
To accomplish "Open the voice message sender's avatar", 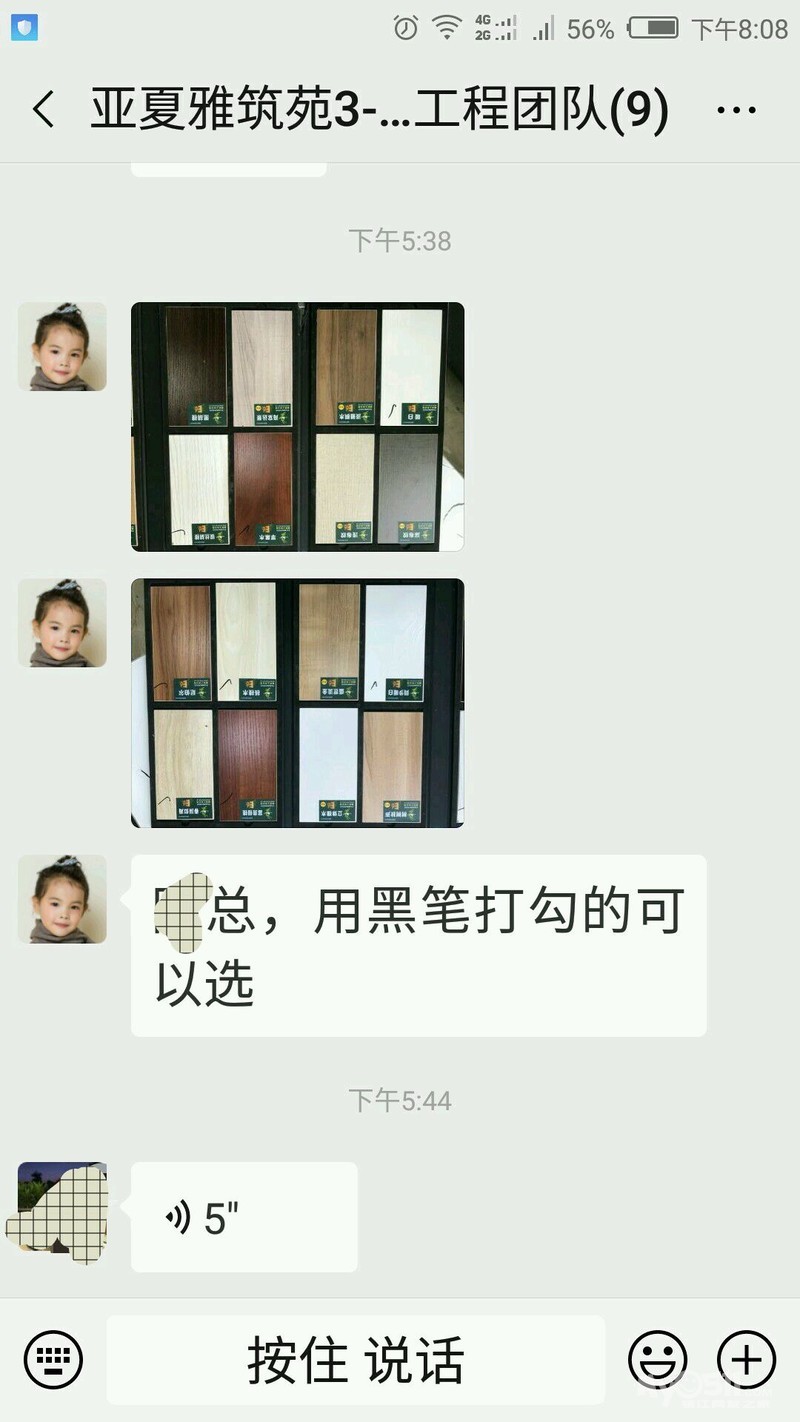I will 62,1207.
